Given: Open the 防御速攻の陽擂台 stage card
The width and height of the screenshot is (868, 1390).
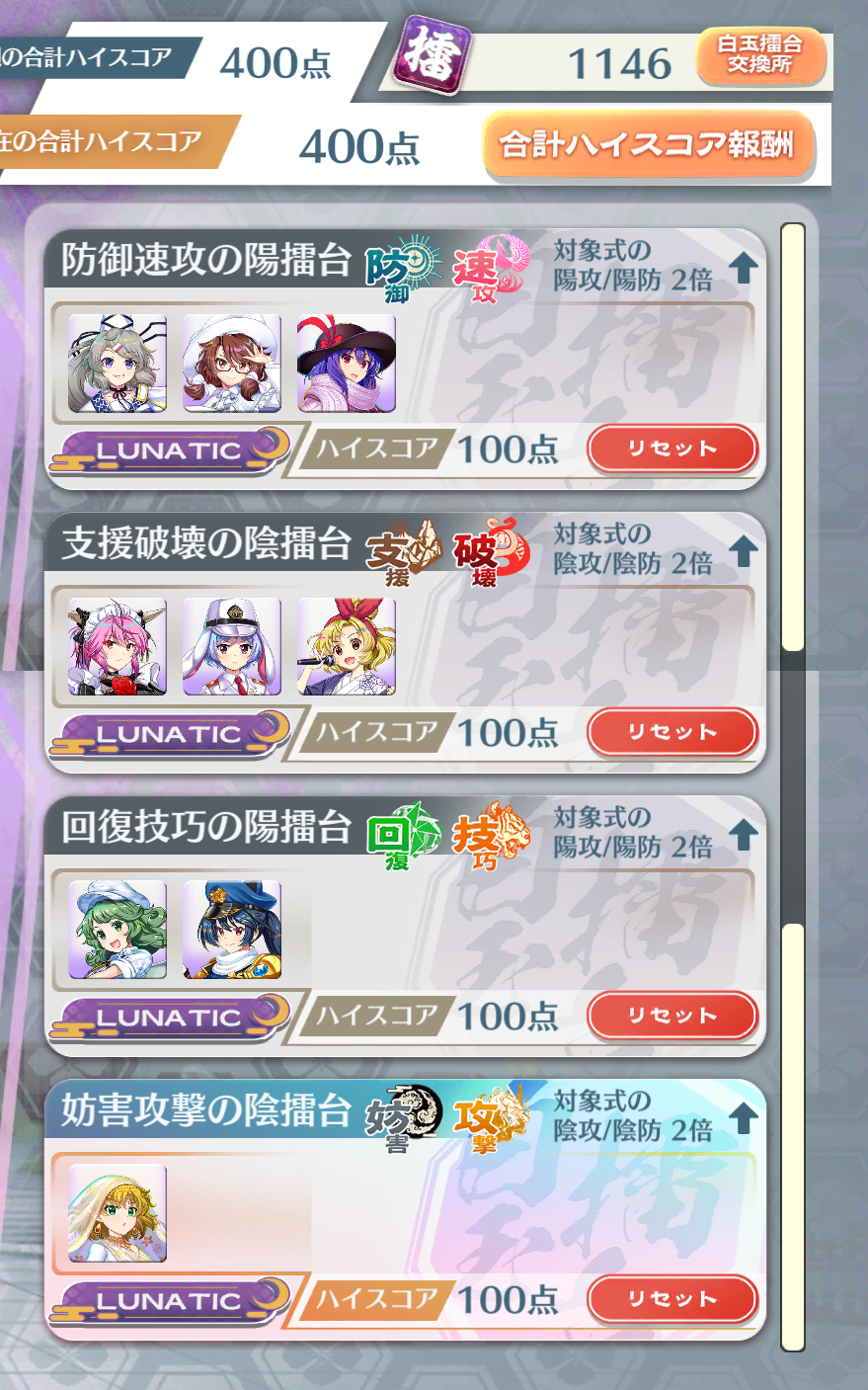Looking at the screenshot, I should click(x=405, y=359).
